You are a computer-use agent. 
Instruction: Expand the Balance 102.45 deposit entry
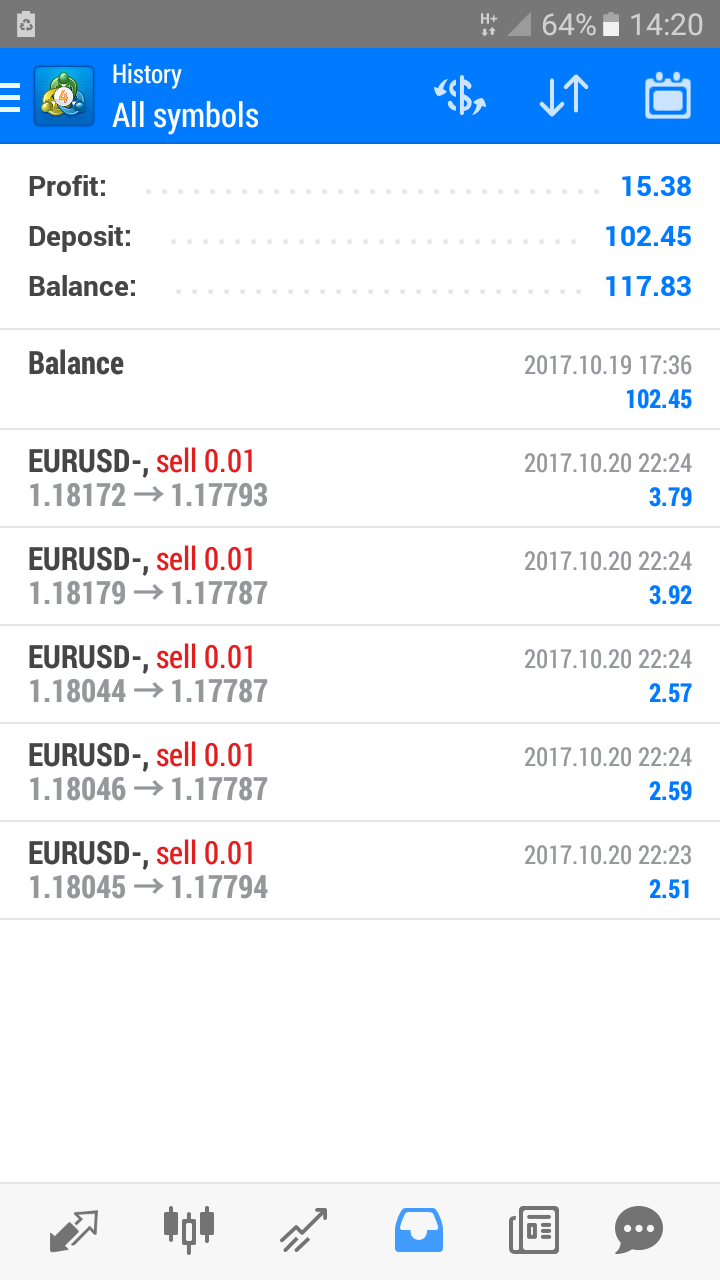360,380
